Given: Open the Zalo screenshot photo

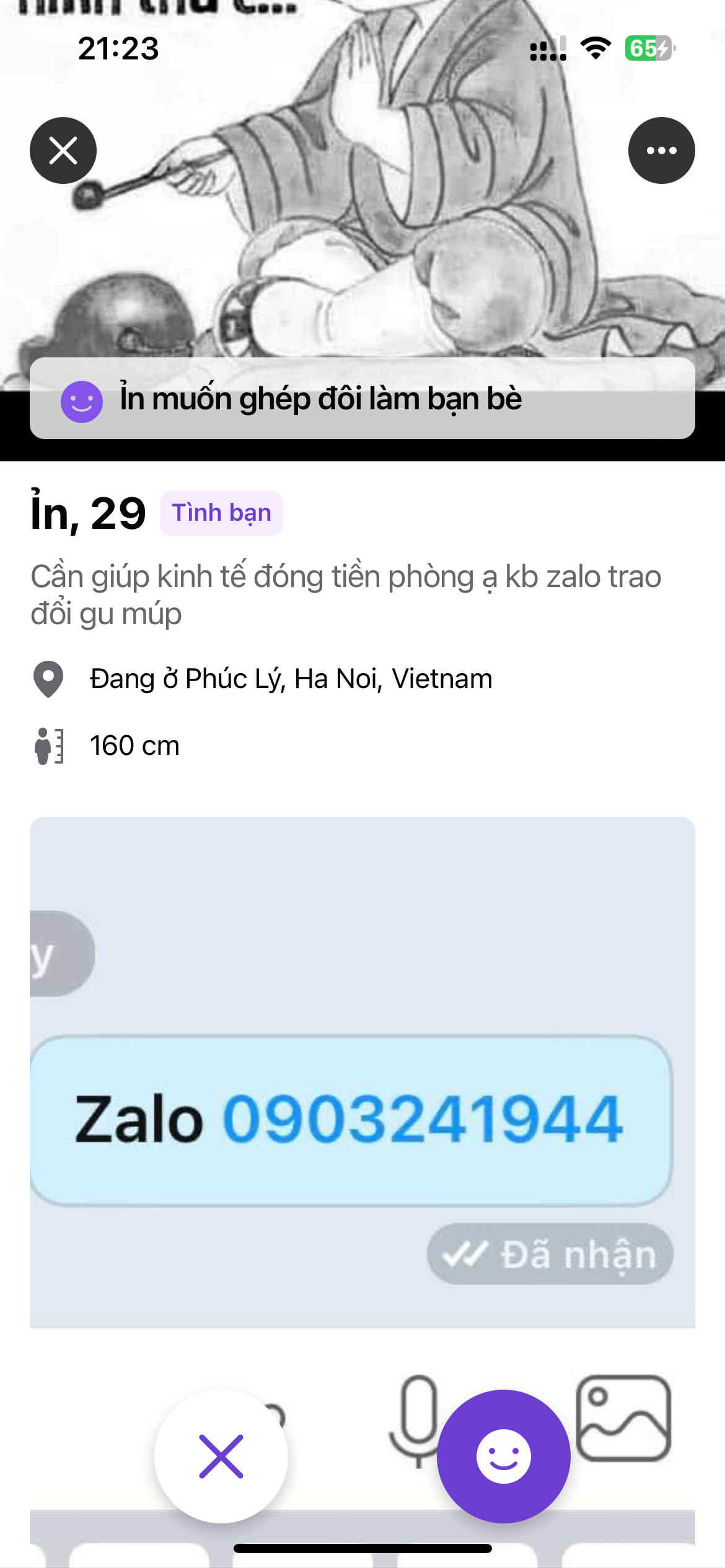Looking at the screenshot, I should tap(362, 1071).
